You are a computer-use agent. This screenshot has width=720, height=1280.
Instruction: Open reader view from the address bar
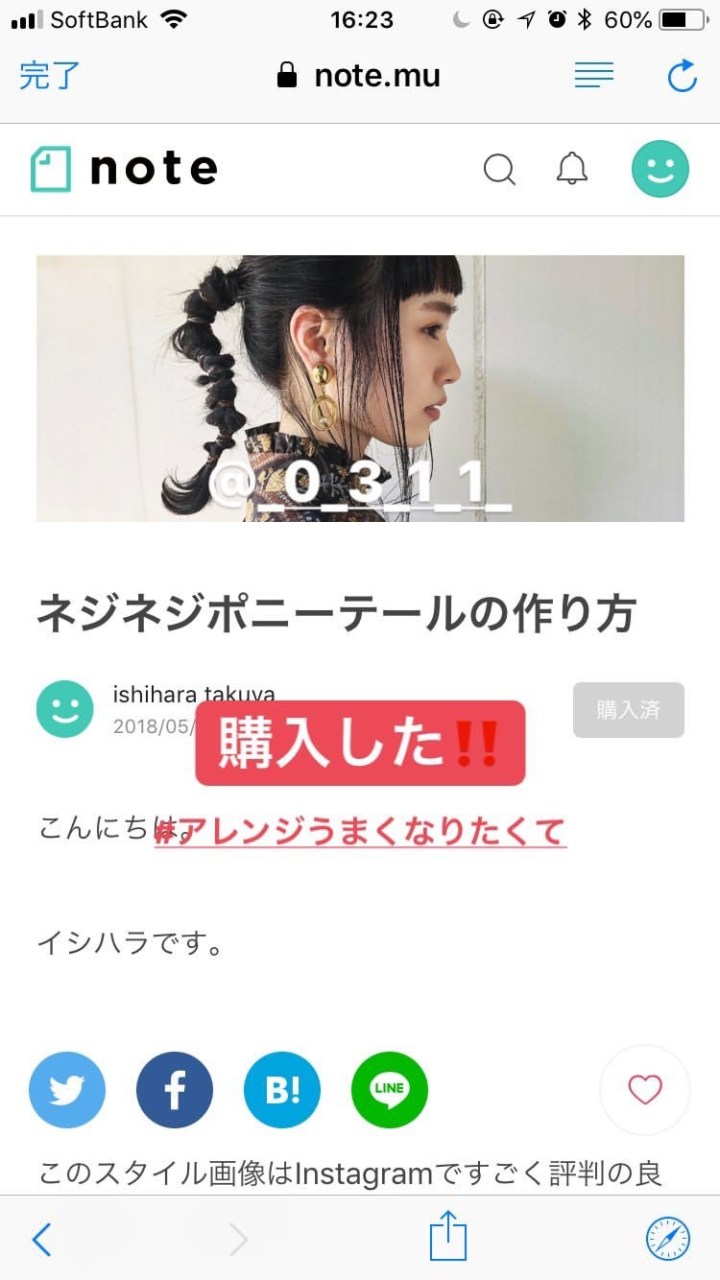[593, 76]
